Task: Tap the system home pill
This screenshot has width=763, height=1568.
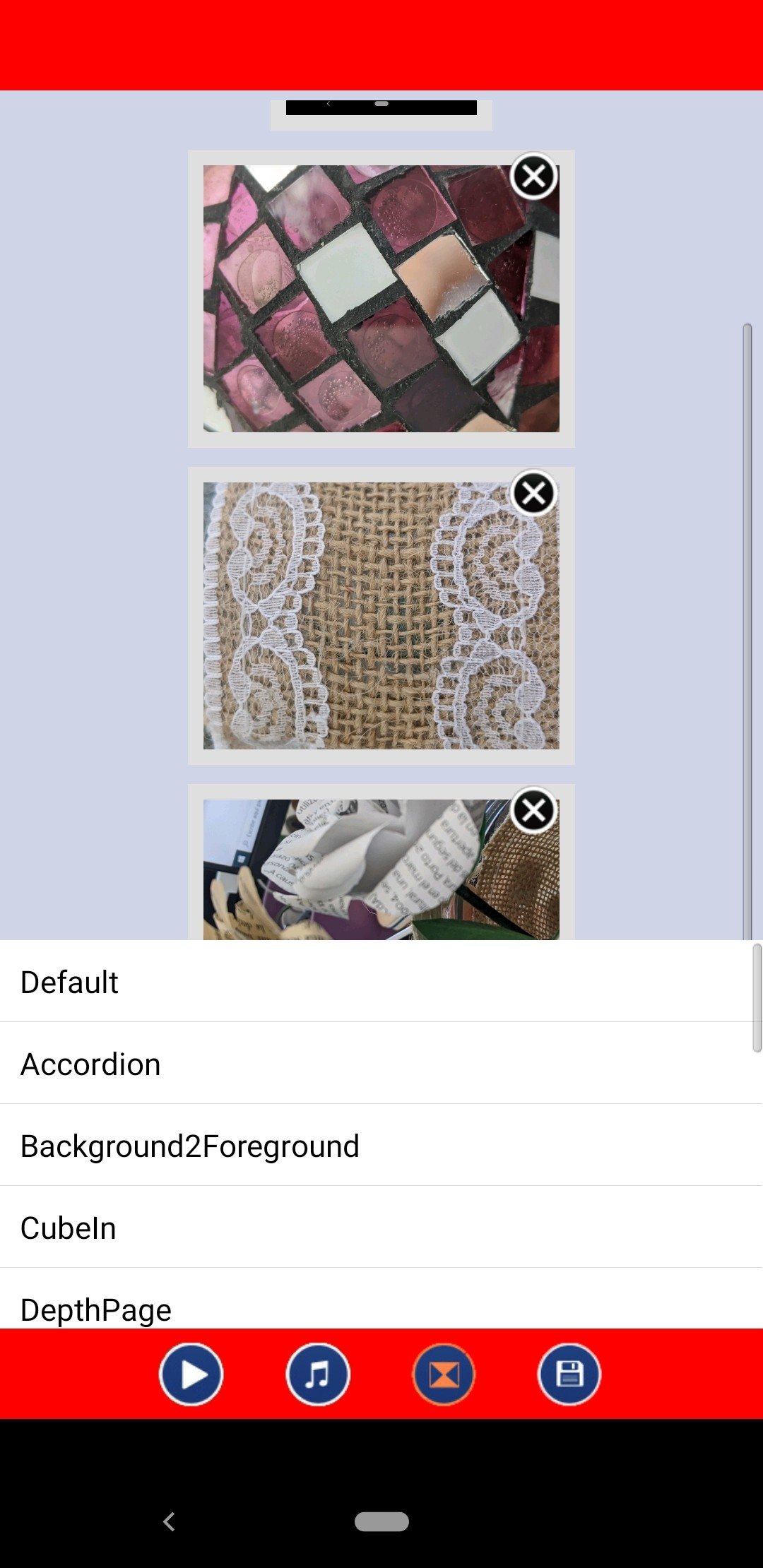Action: (381, 1521)
